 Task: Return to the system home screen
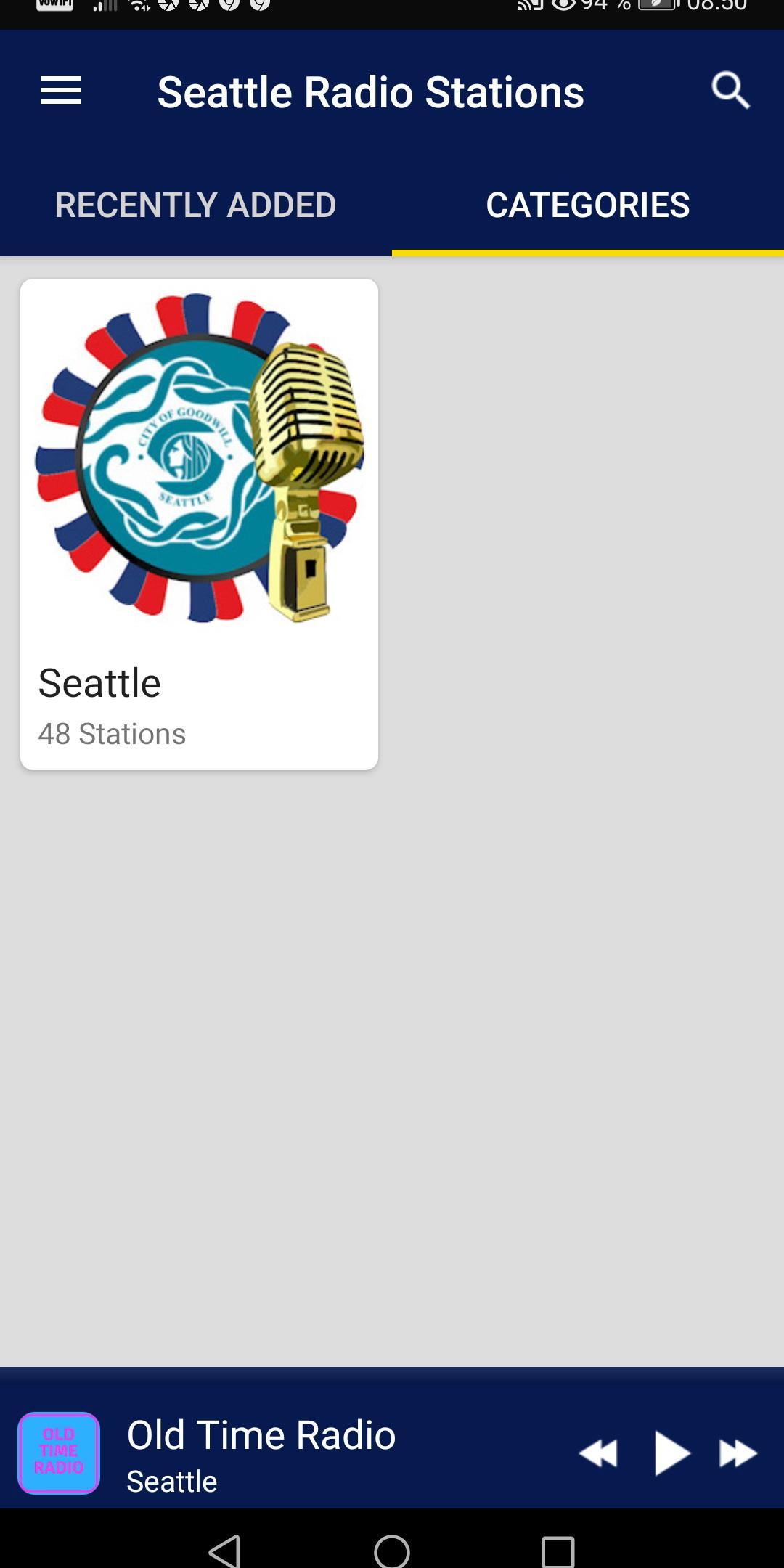click(392, 1551)
